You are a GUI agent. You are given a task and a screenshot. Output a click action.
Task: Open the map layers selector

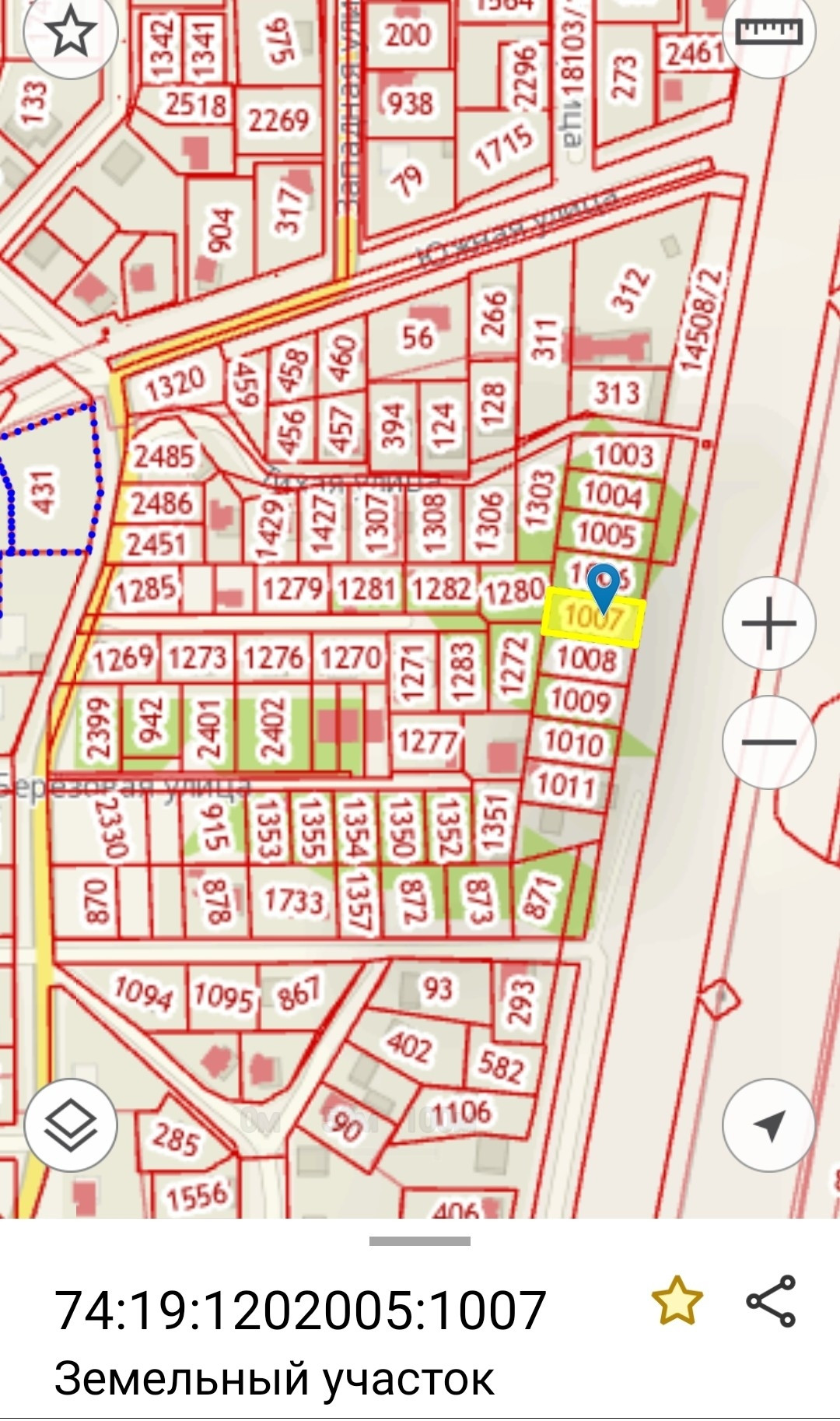click(70, 1125)
